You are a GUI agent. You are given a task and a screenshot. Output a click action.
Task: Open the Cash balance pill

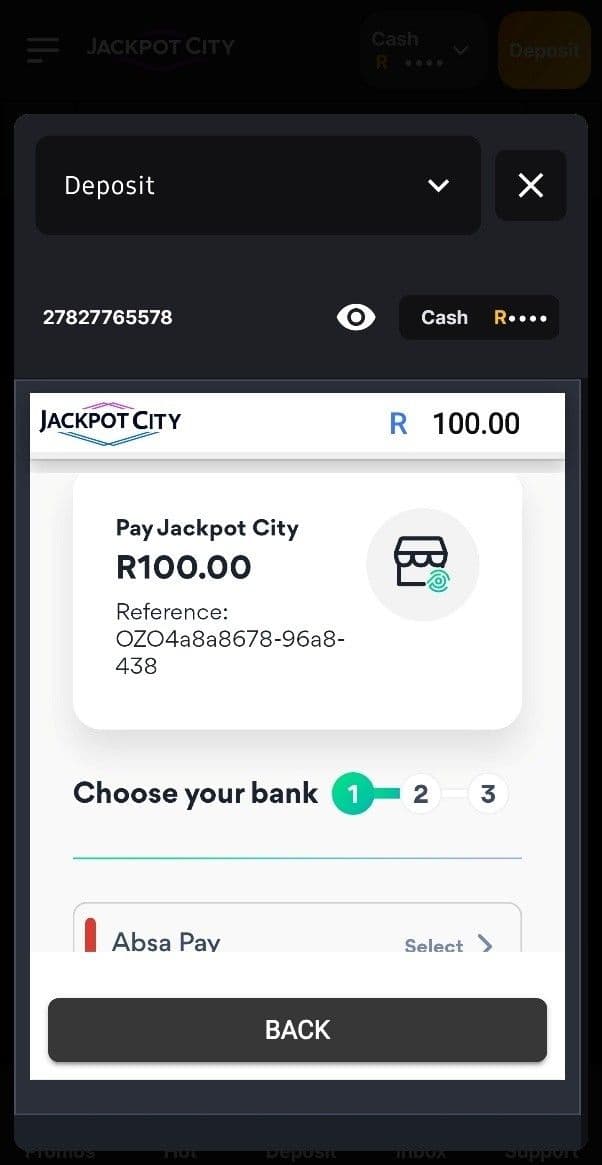pos(478,318)
